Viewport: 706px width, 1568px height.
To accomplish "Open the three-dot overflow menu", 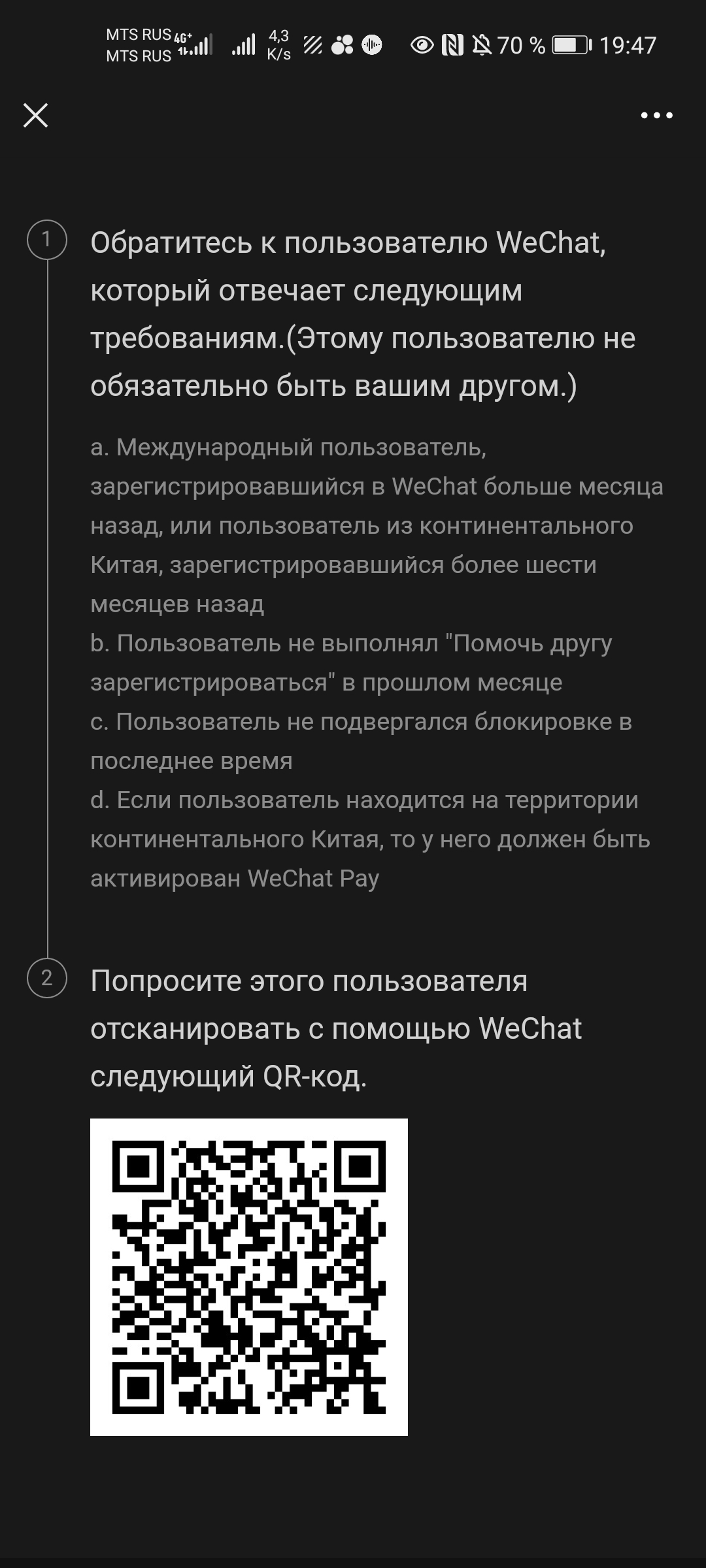I will (656, 116).
